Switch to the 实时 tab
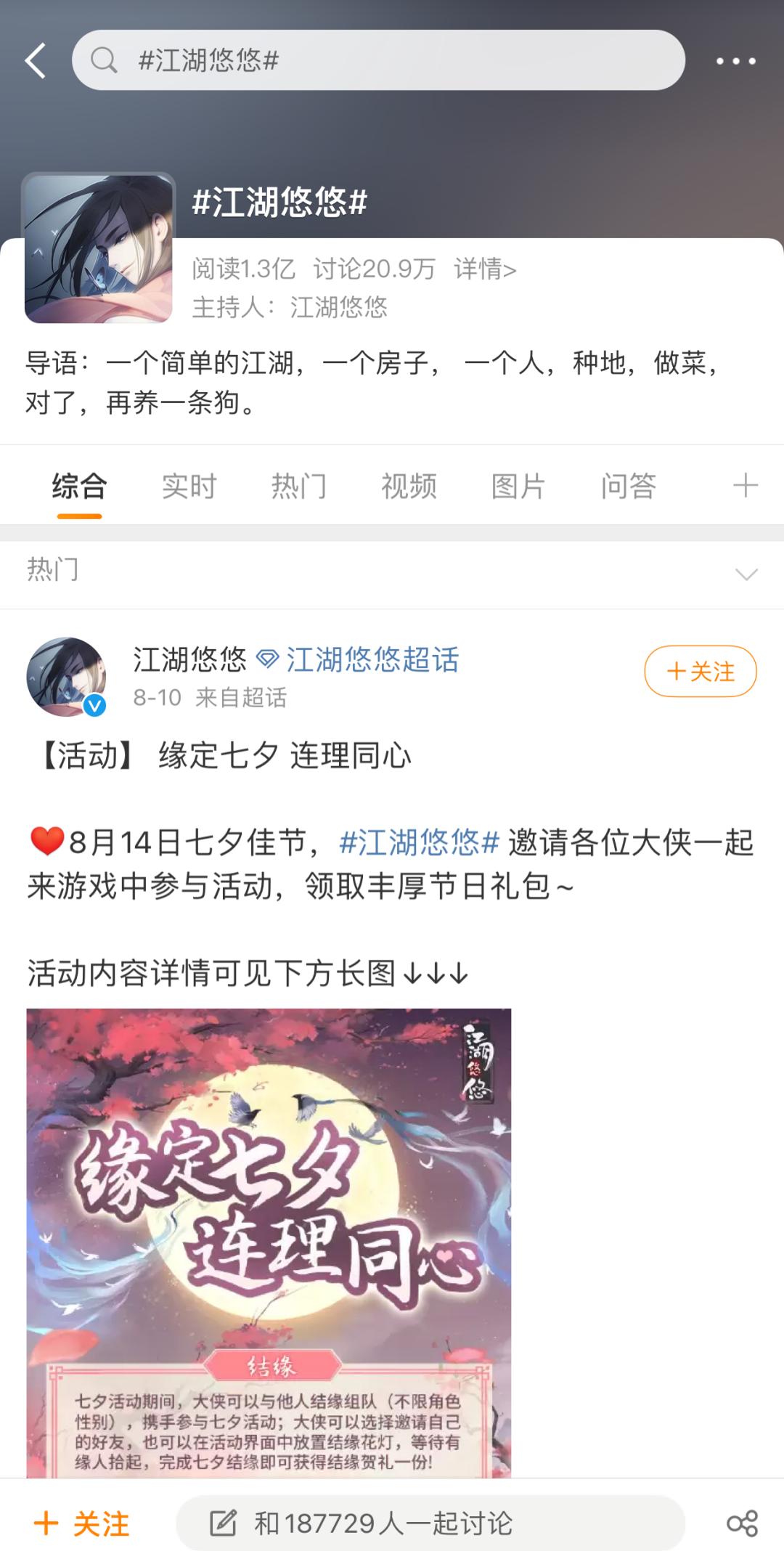The width and height of the screenshot is (784, 1551). 189,487
